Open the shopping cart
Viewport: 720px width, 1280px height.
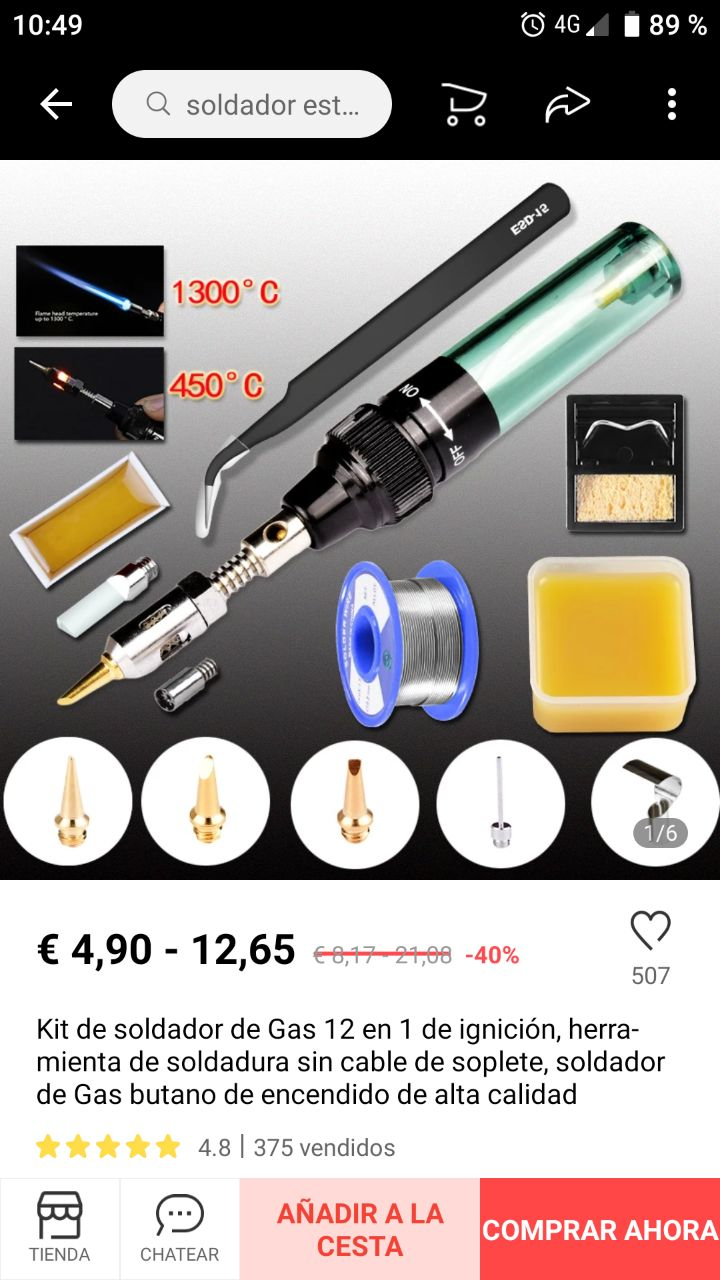point(464,104)
